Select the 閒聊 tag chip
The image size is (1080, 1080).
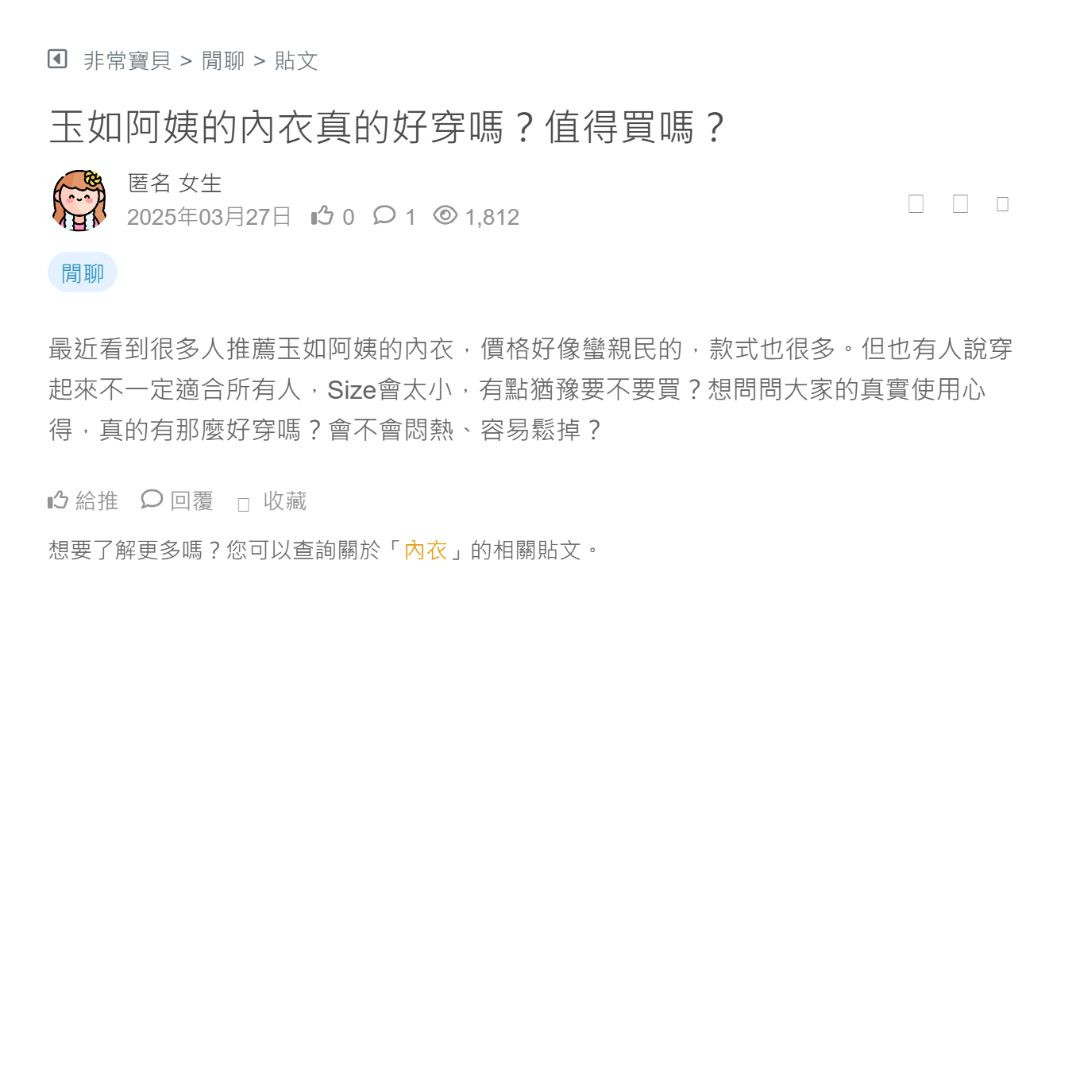coord(82,273)
